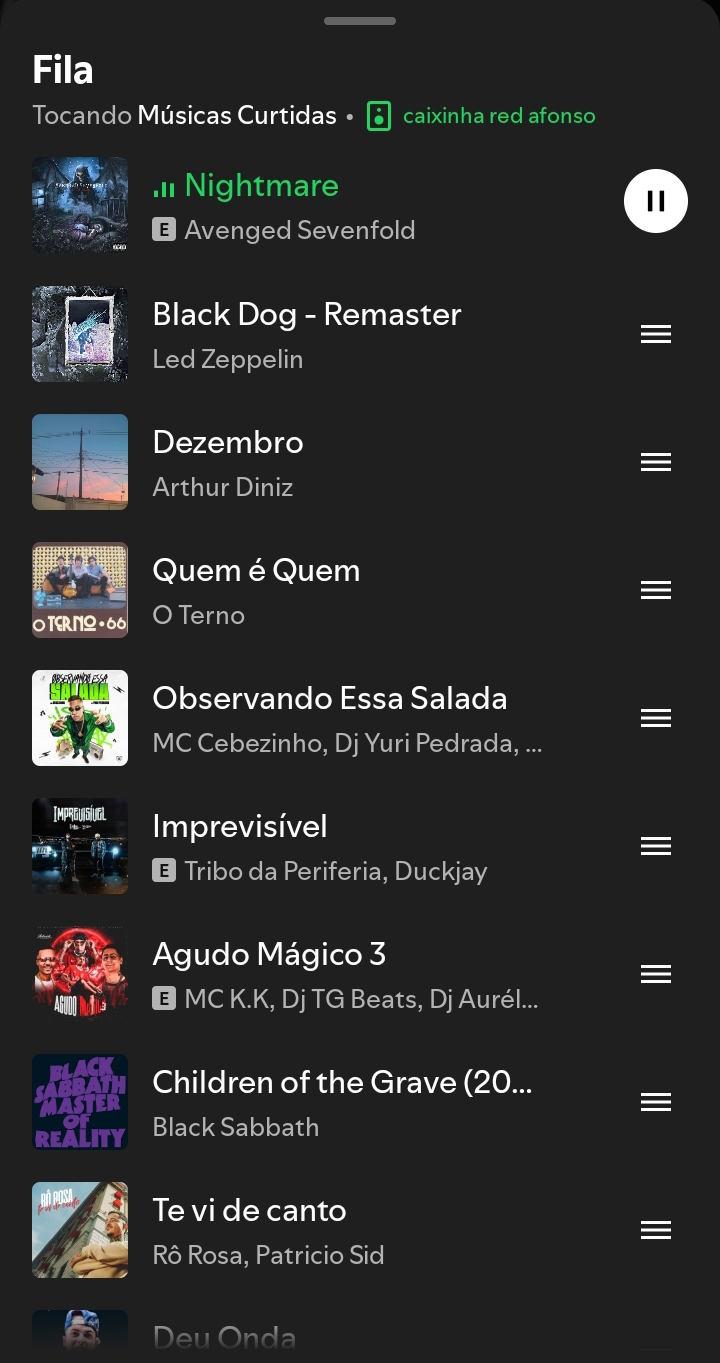Tap the reorder handle for Te vi de canto
This screenshot has width=720, height=1363.
coord(655,1230)
